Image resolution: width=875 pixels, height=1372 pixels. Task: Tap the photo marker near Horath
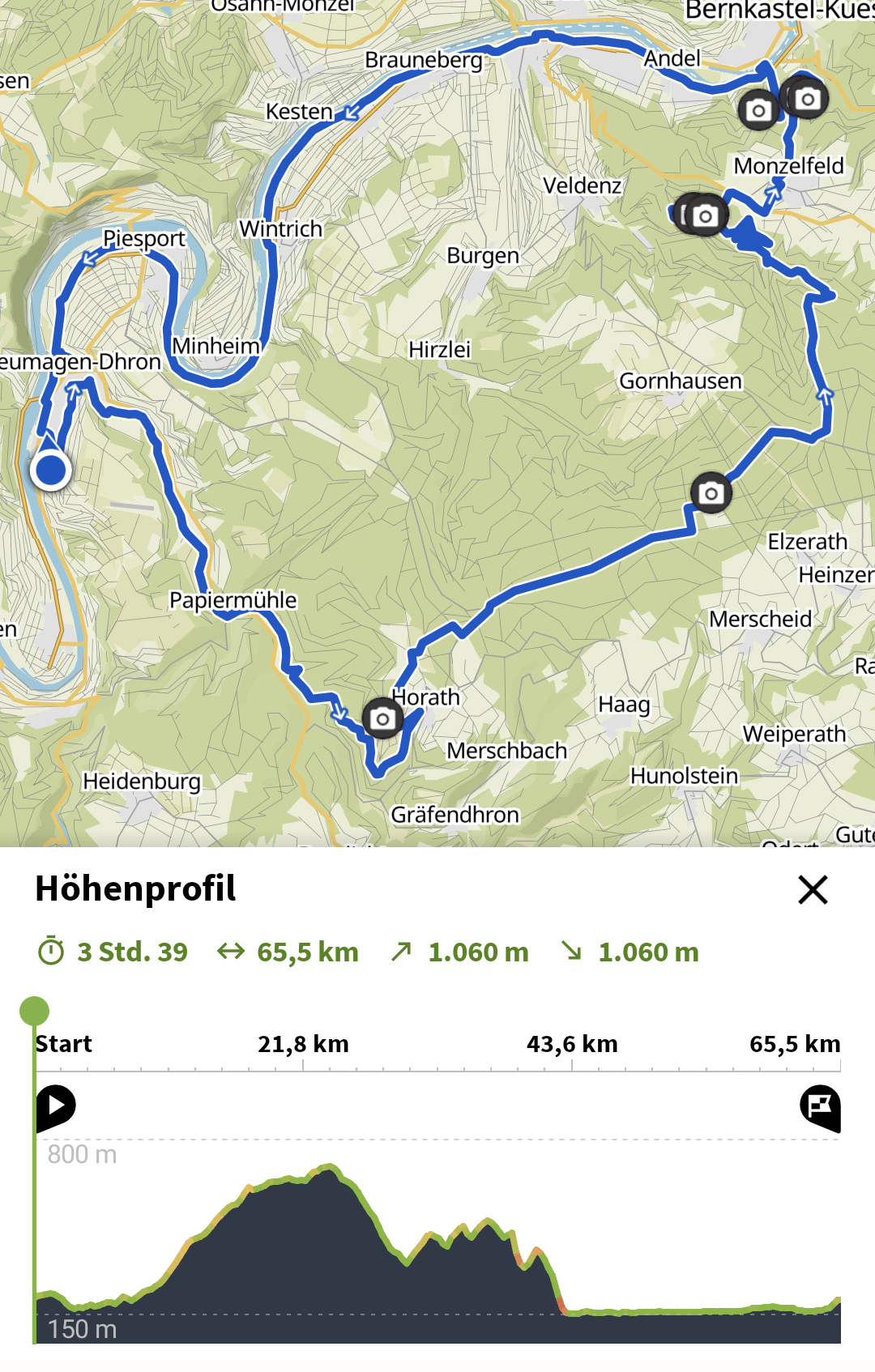382,718
